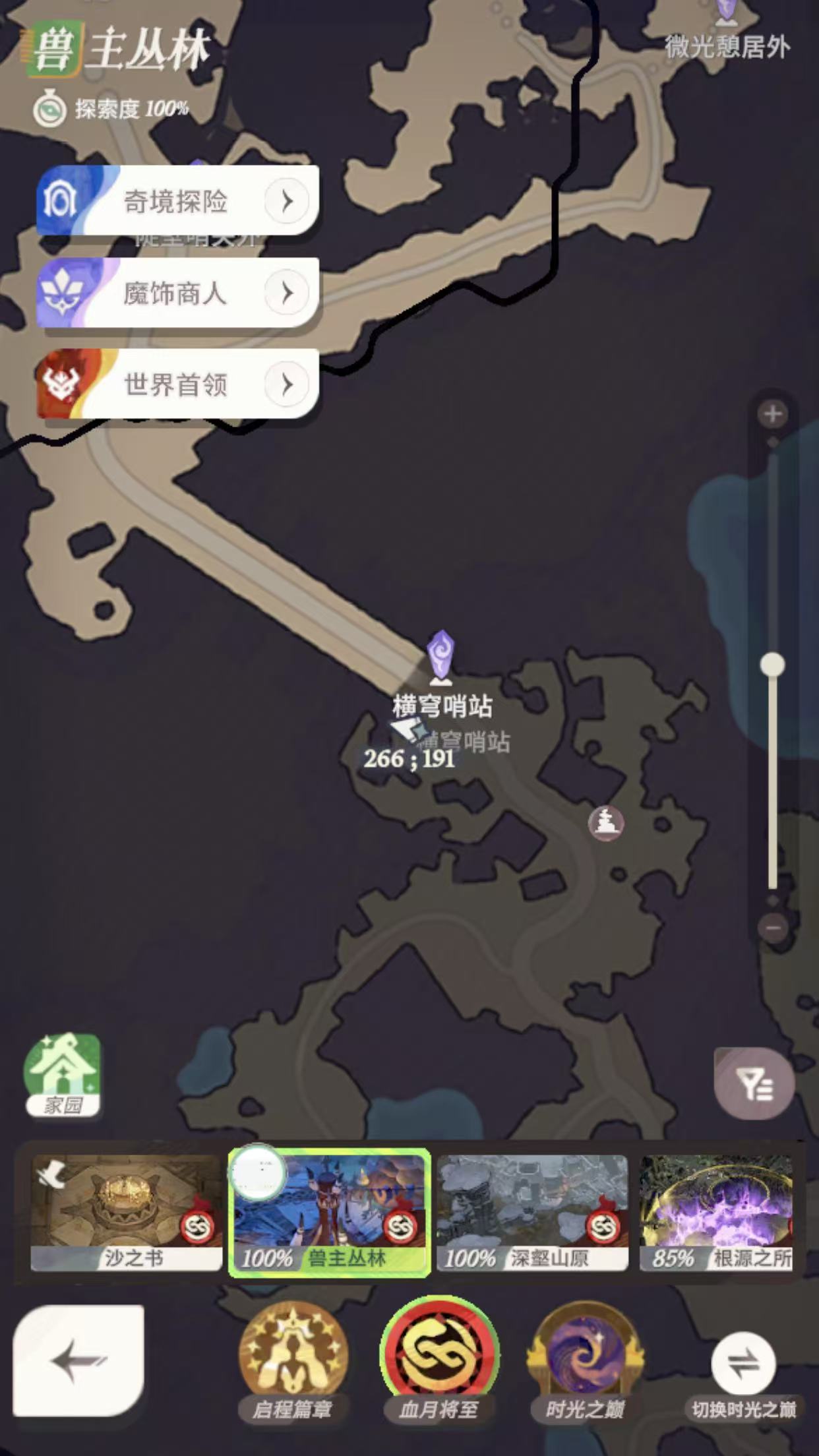Select the 沙之书 region card
The height and width of the screenshot is (1456, 819).
click(x=125, y=1212)
